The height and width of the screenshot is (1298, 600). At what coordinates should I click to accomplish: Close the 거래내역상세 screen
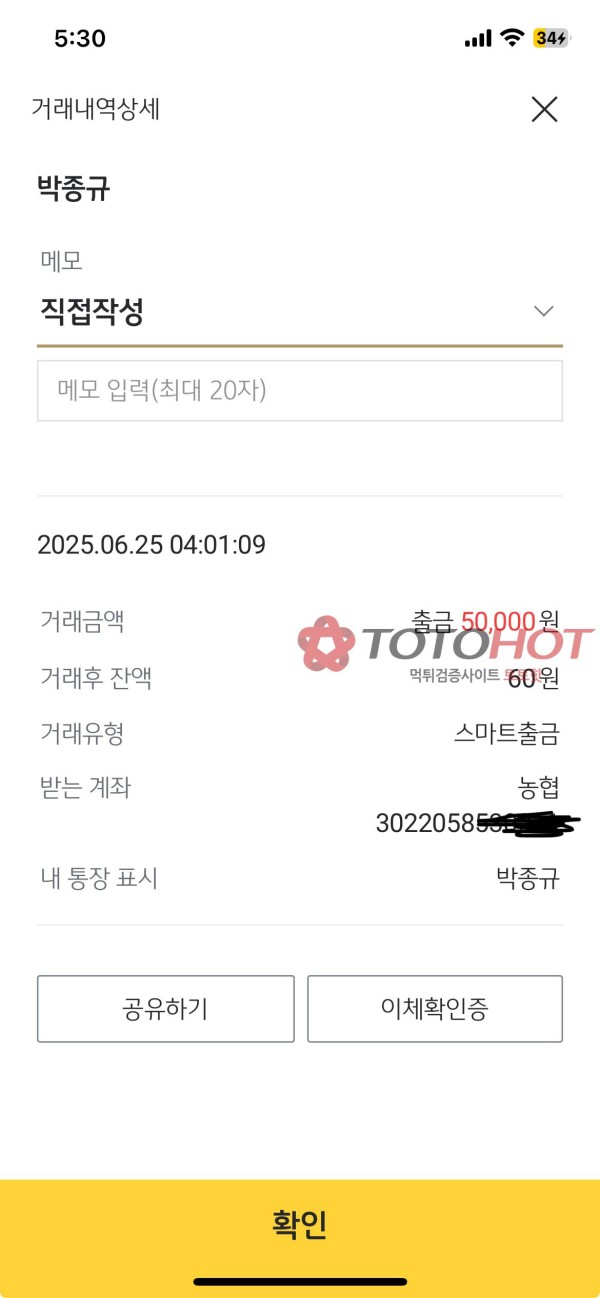click(544, 109)
